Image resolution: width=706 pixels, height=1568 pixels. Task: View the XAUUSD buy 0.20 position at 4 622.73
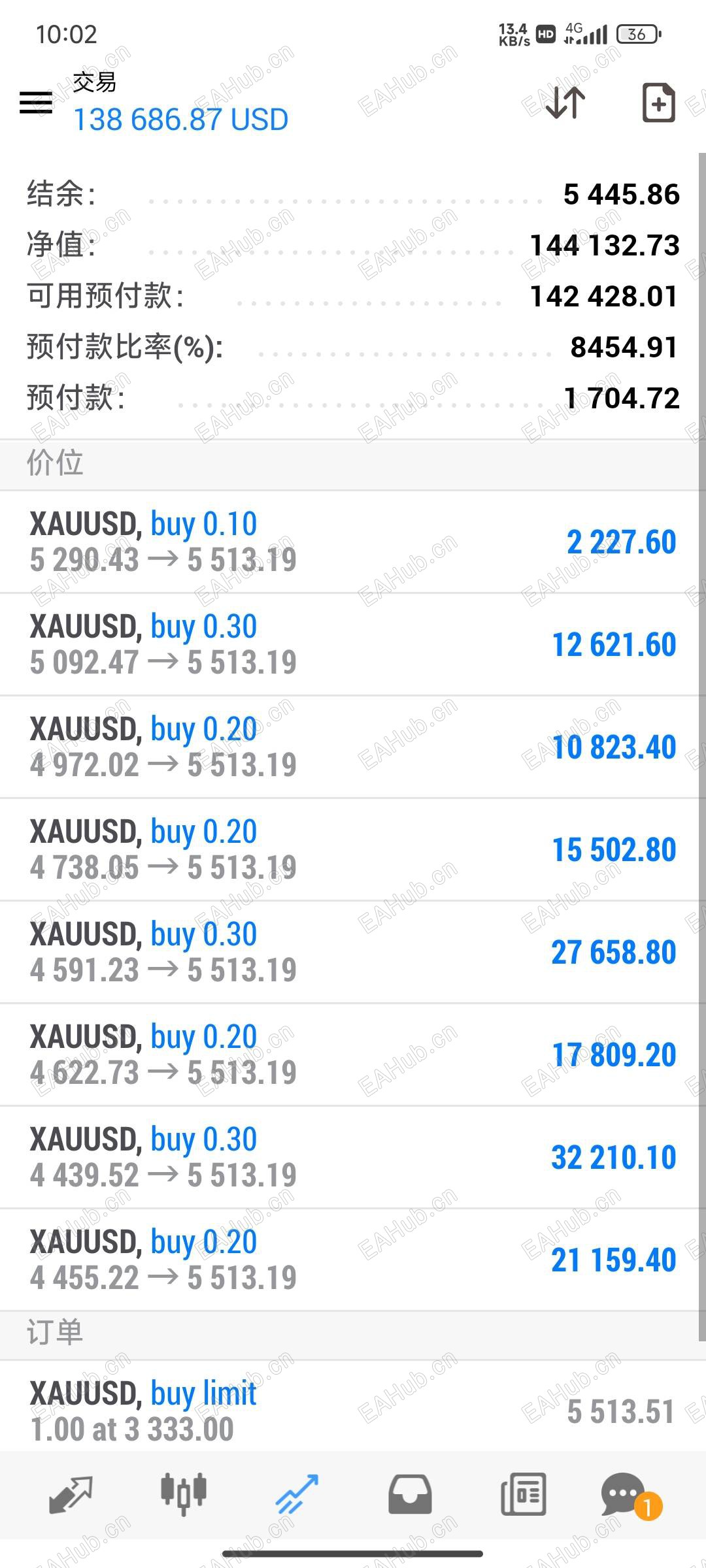(353, 1055)
